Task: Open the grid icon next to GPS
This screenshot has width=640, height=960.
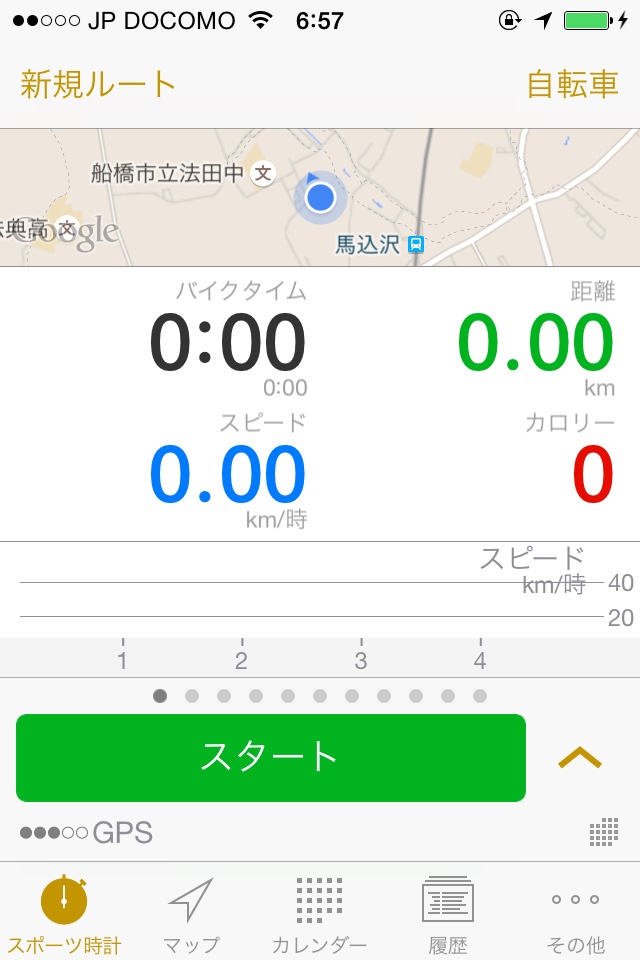Action: (604, 832)
